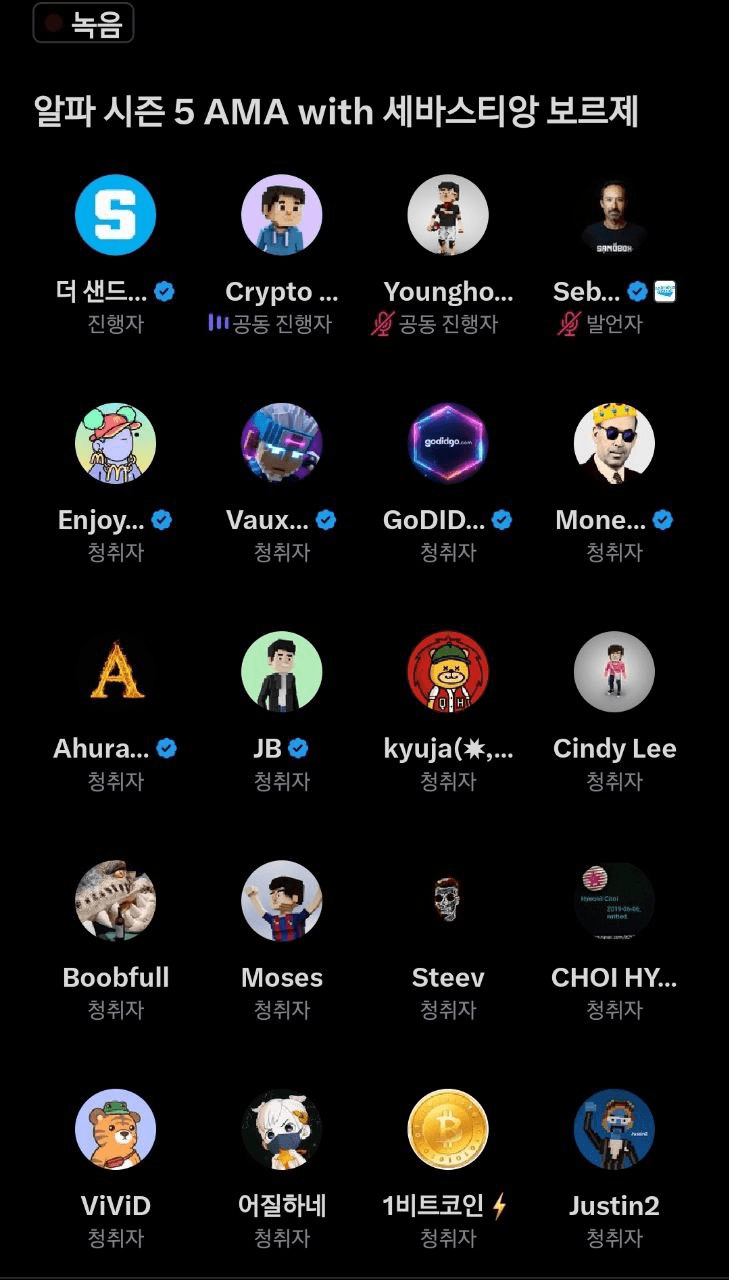
Task: Open CHOI HY... profile
Action: click(614, 900)
